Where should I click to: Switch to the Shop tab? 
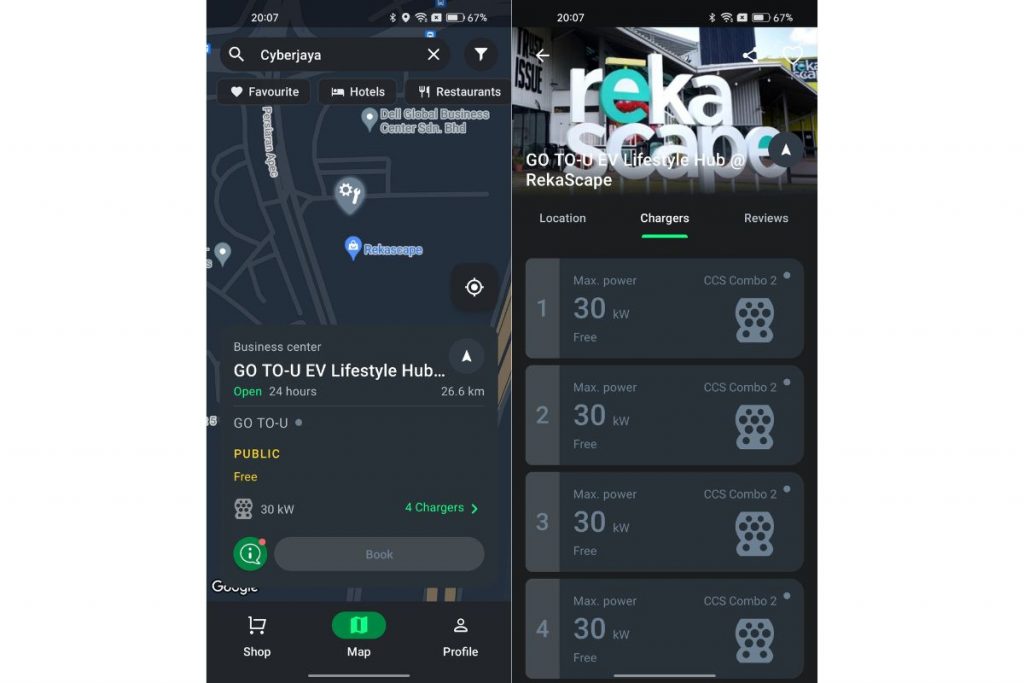tap(257, 636)
